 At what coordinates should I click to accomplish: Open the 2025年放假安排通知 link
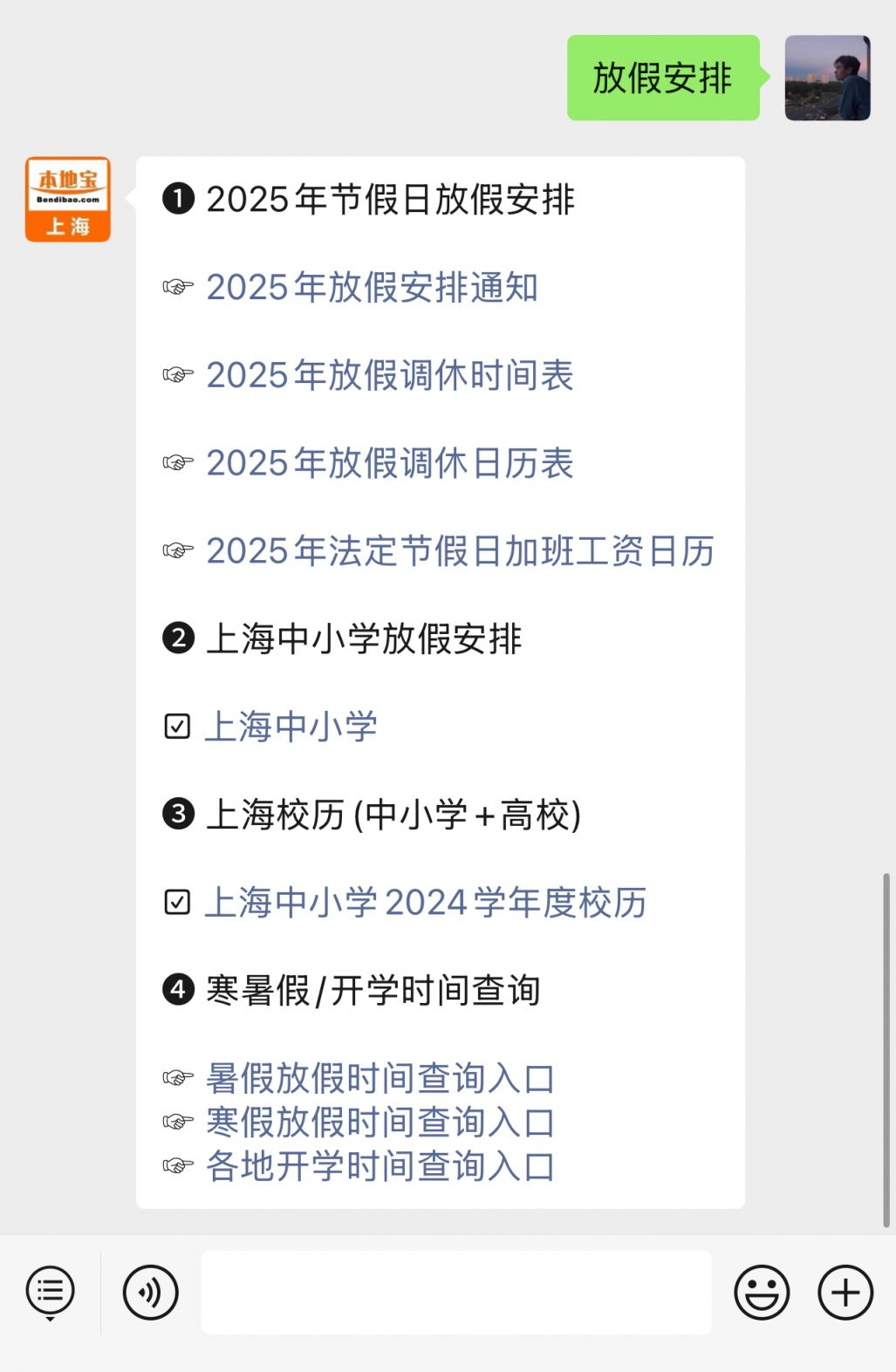[373, 286]
